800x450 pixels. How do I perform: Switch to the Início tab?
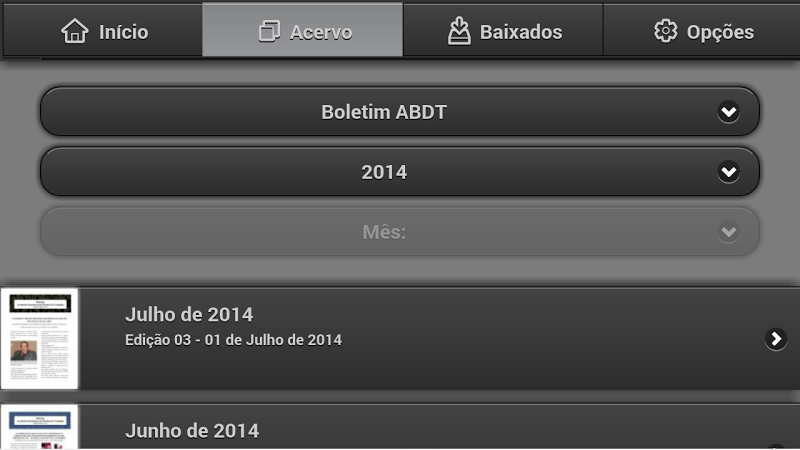pos(103,31)
